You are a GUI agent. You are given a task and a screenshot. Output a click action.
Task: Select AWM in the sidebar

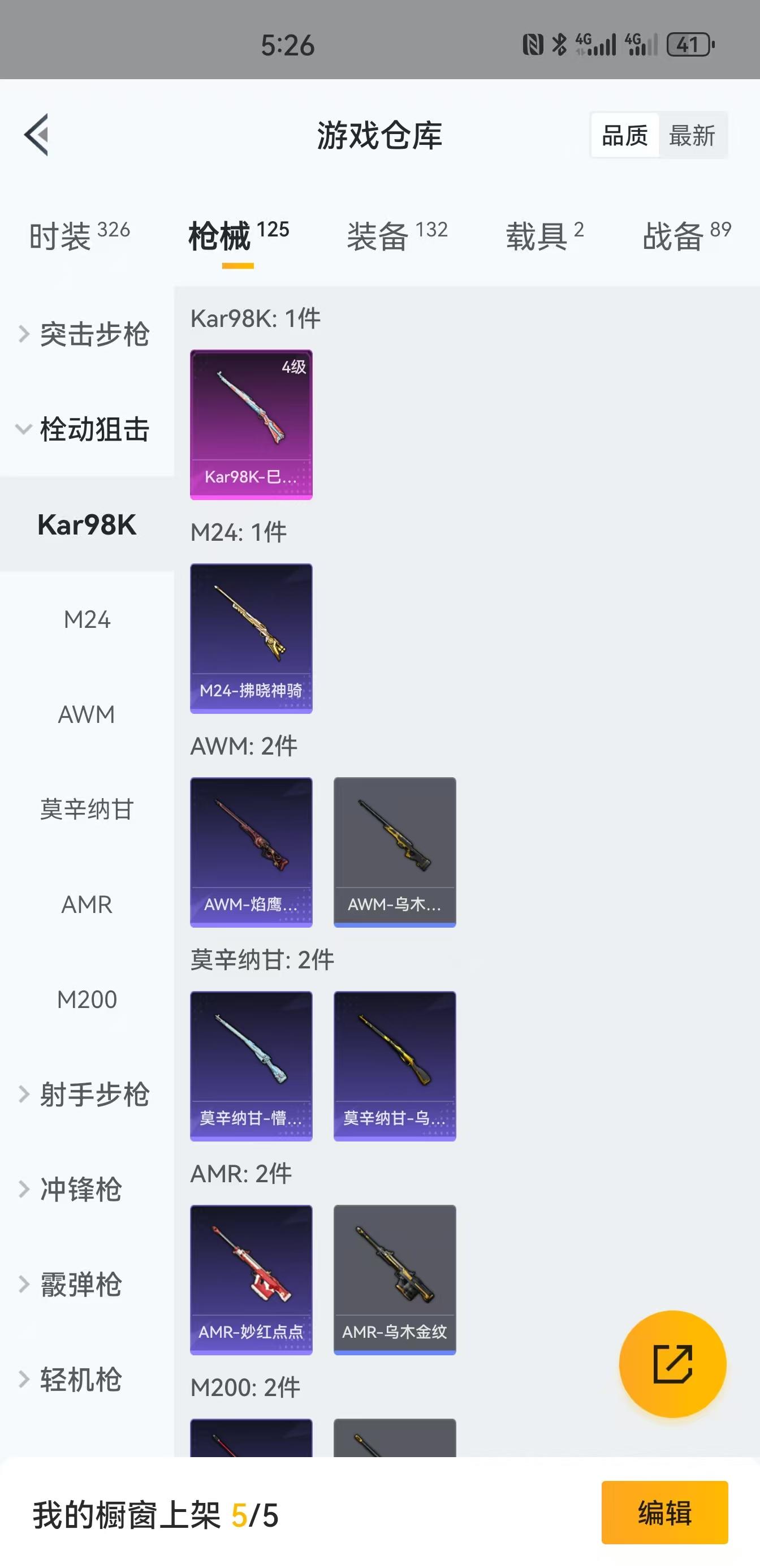coord(87,714)
